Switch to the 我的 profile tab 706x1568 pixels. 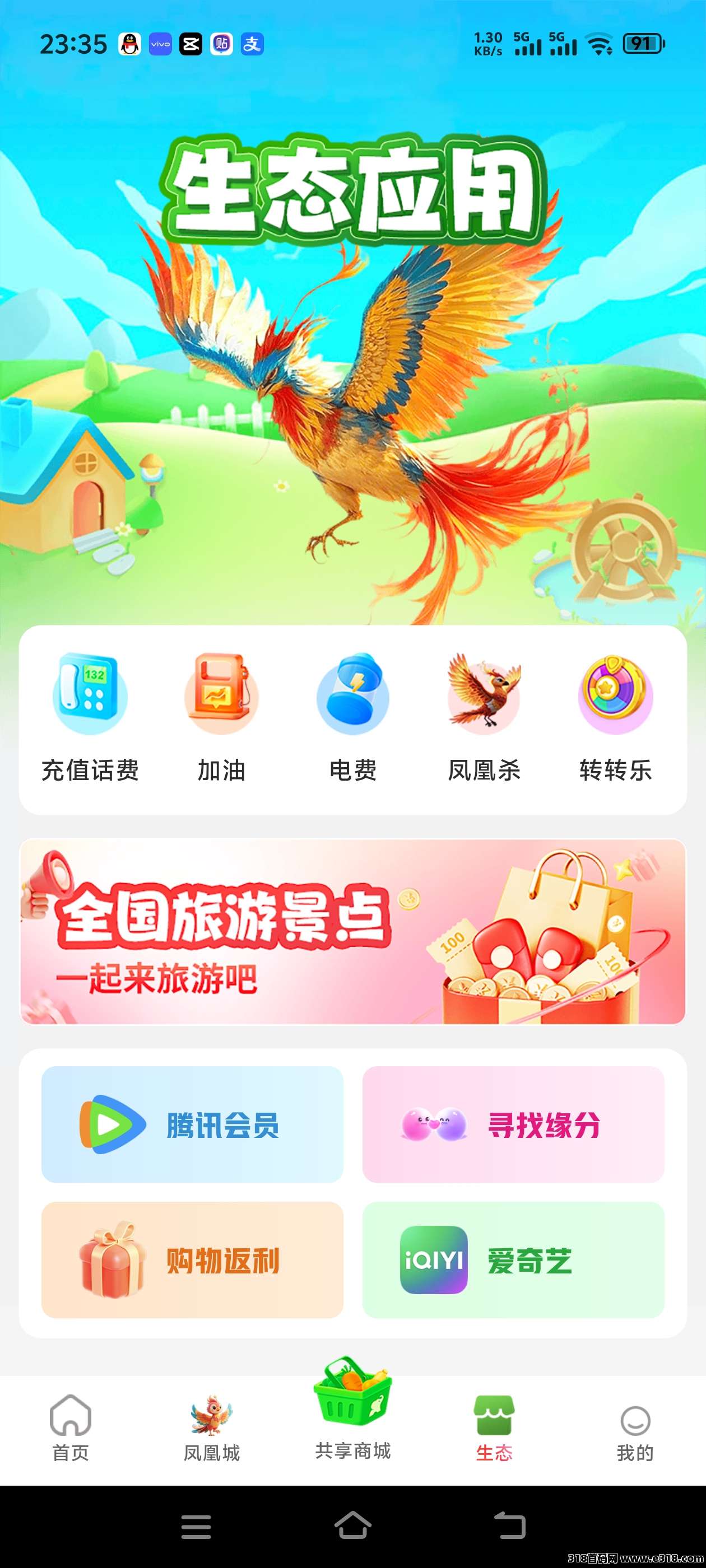635,1427
